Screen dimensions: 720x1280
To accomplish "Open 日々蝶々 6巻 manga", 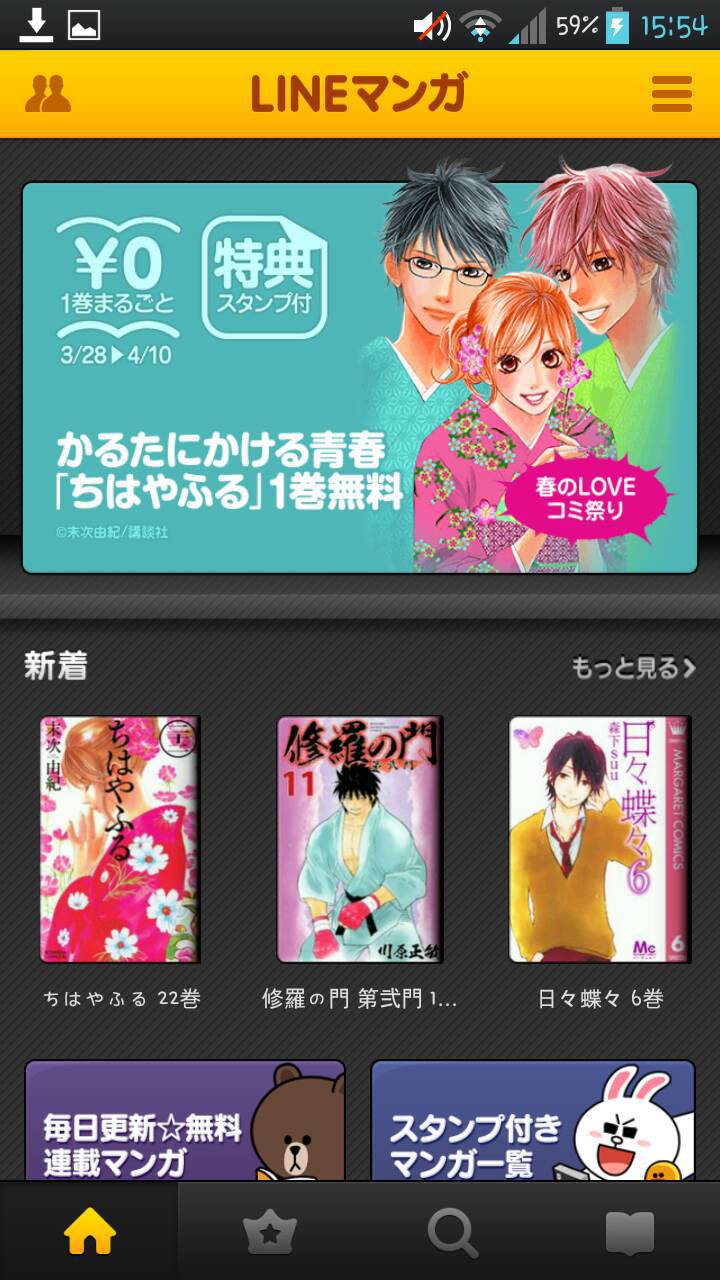I will pos(599,838).
